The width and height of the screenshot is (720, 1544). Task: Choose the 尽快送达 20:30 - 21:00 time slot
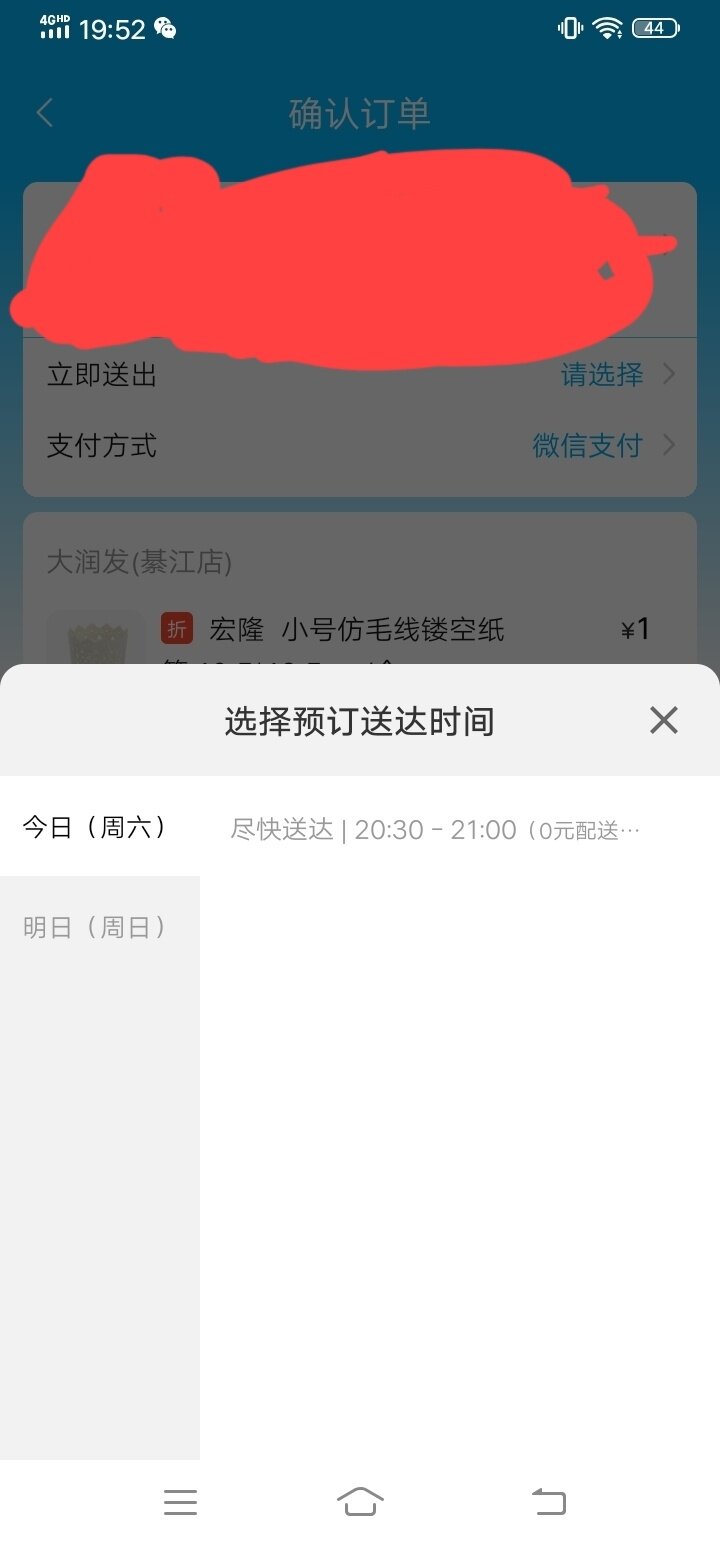click(x=435, y=830)
